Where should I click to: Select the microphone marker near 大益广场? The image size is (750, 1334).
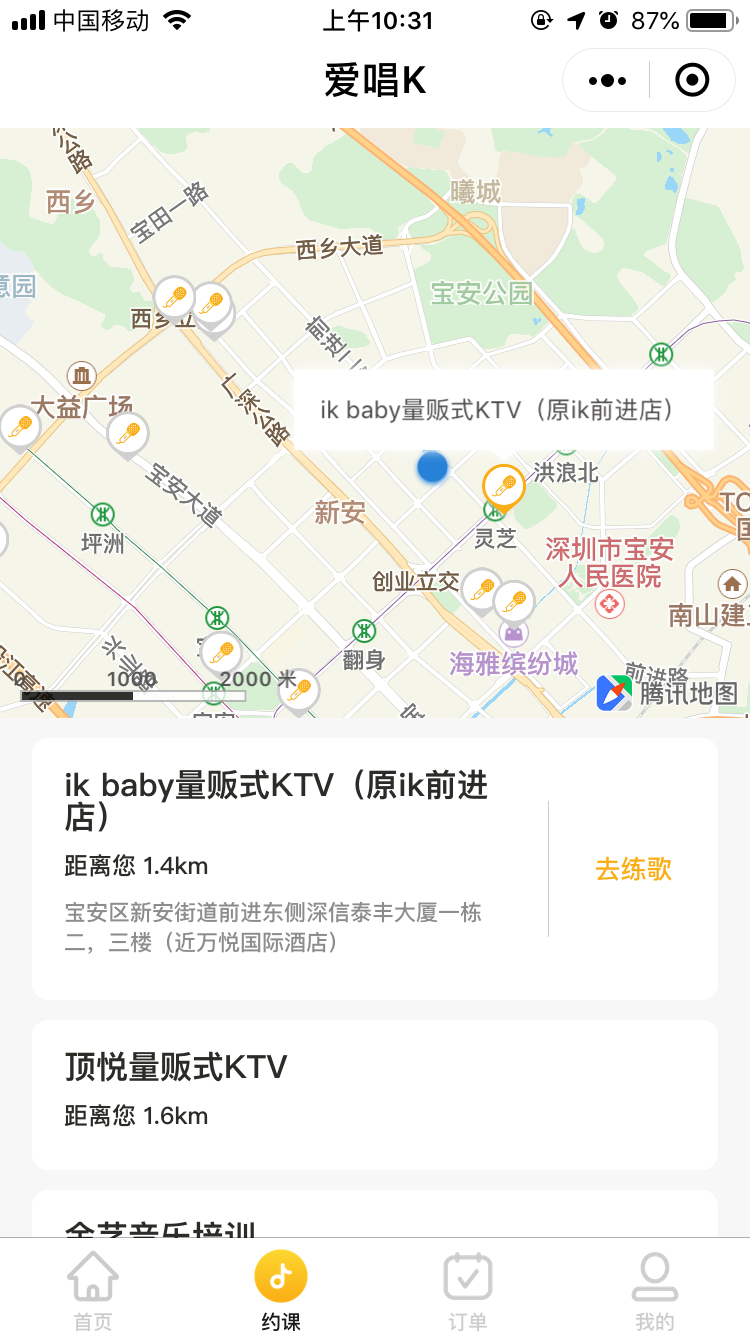point(128,436)
